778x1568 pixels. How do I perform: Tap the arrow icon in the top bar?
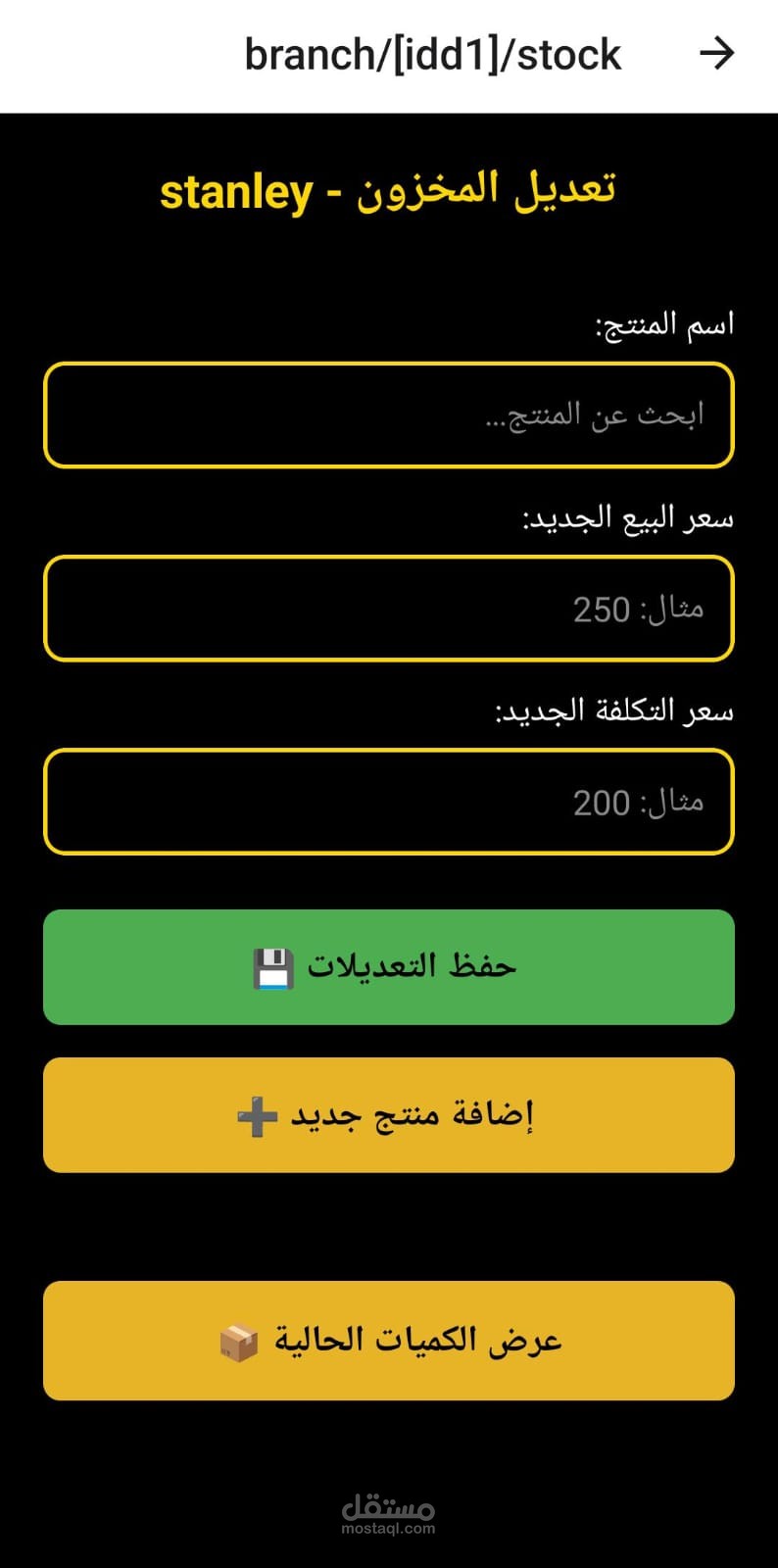point(716,53)
